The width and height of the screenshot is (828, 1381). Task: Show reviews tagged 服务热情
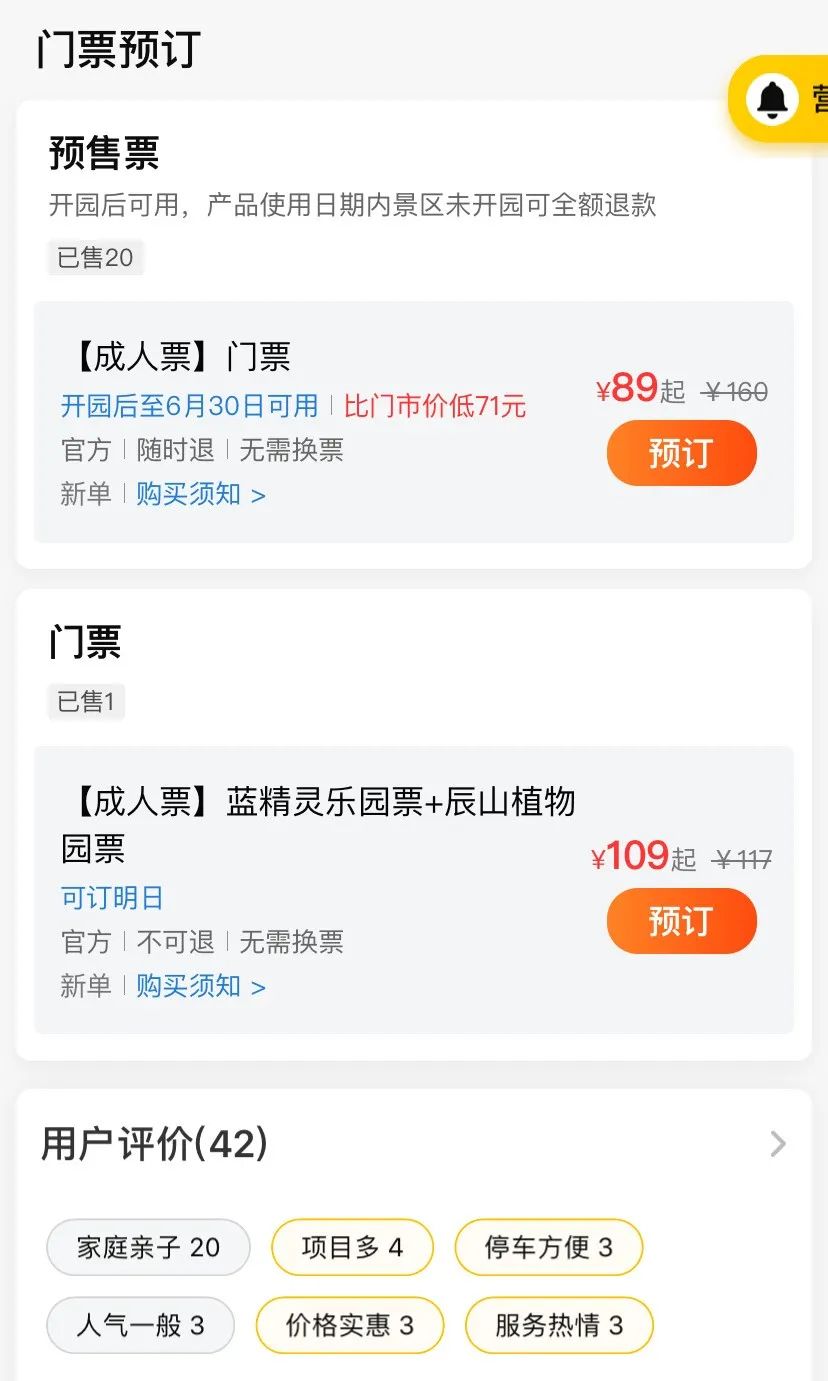point(559,1326)
